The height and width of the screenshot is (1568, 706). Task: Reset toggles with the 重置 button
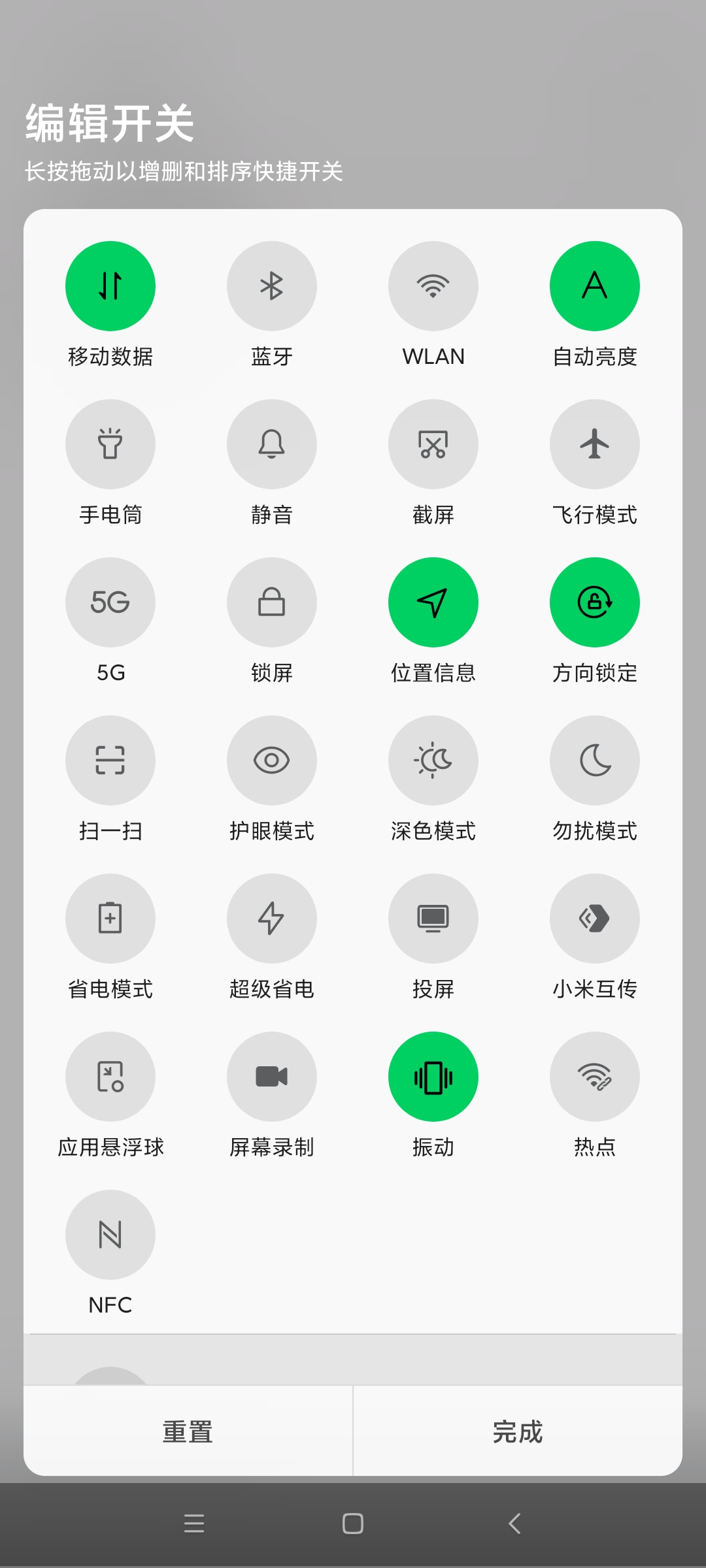coord(188,1431)
